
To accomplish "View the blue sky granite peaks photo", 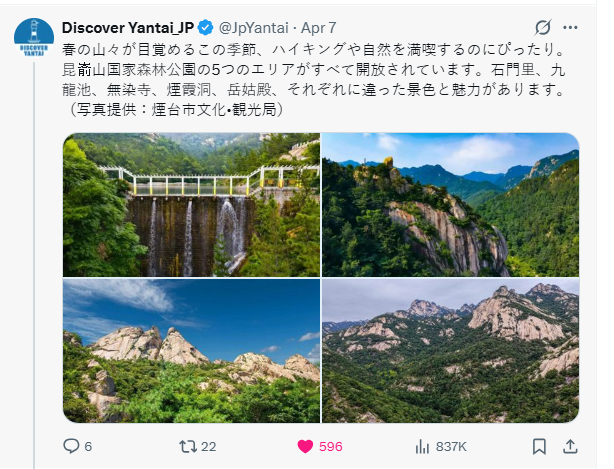I will 191,351.
